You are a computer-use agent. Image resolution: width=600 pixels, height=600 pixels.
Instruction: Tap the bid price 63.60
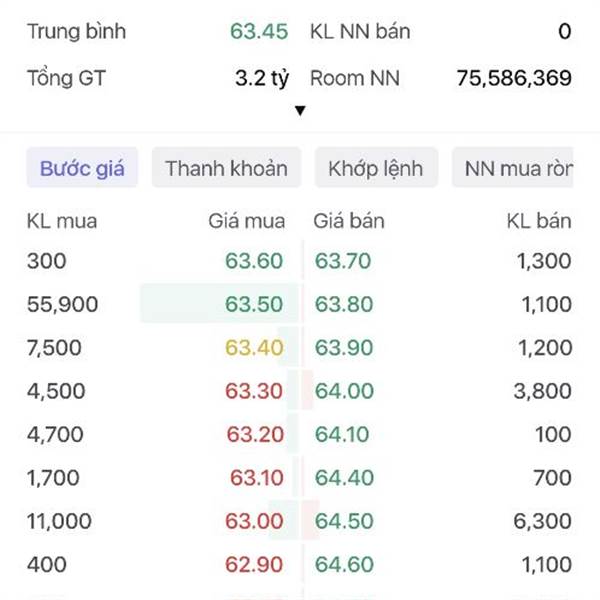click(254, 261)
